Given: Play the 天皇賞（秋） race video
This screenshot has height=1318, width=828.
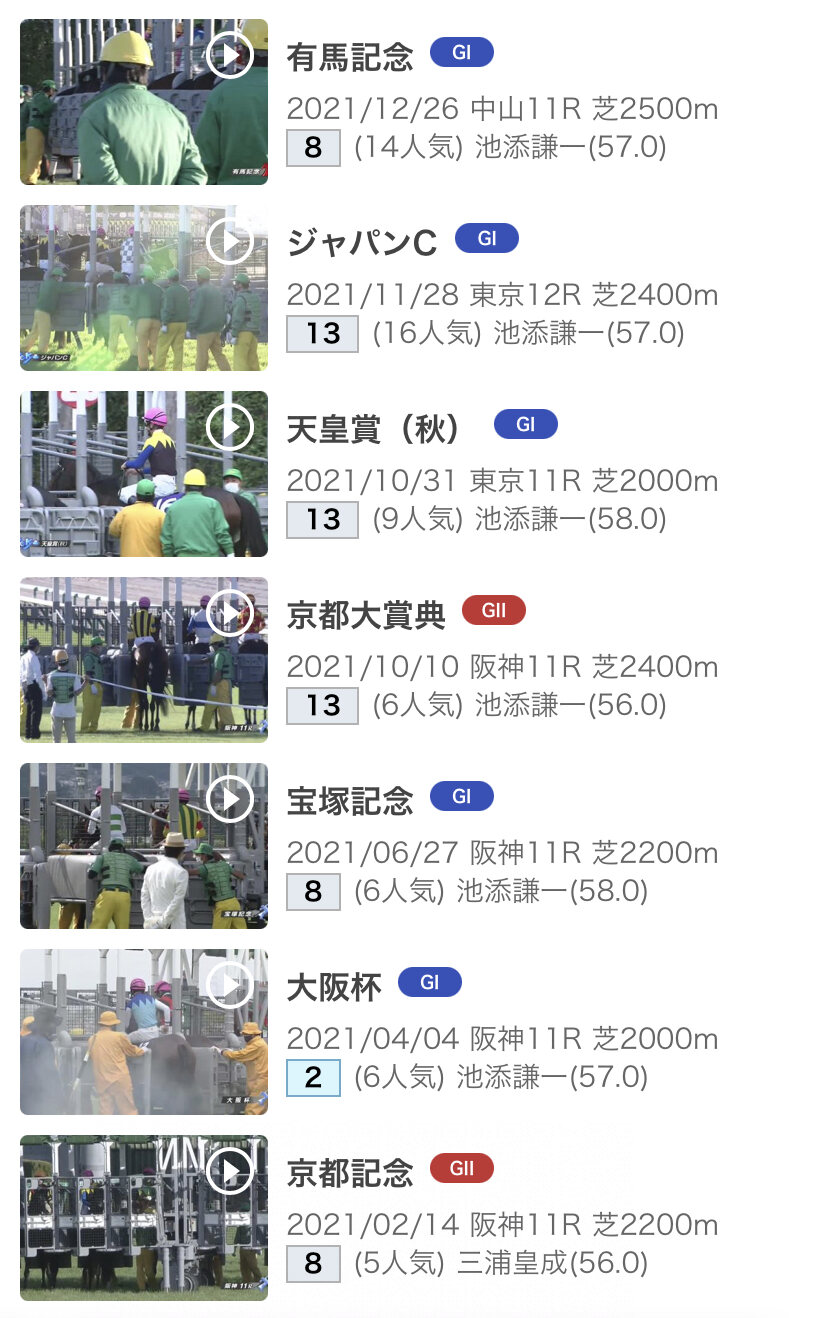Looking at the screenshot, I should pyautogui.click(x=144, y=474).
